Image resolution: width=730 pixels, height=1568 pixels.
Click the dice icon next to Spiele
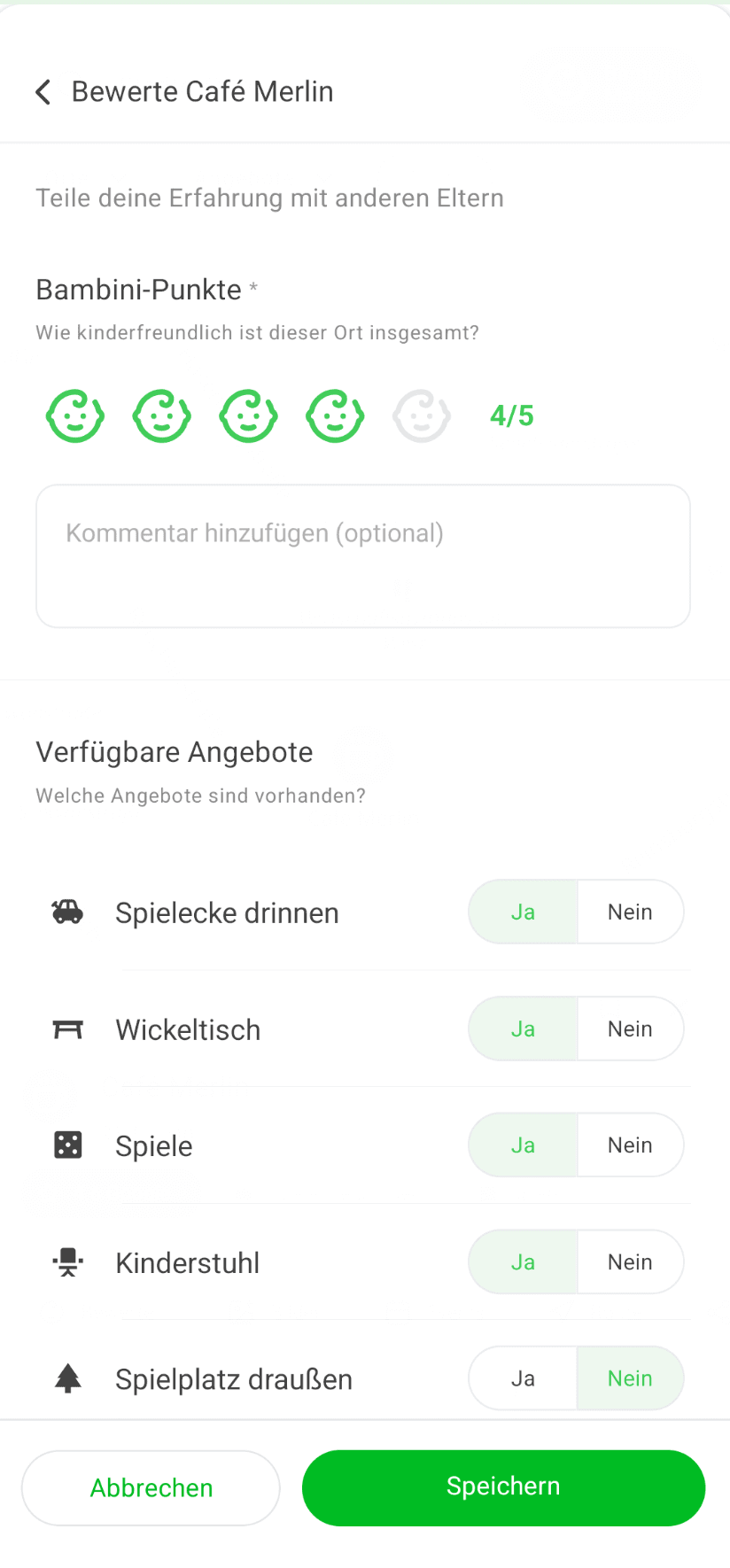pos(66,1145)
